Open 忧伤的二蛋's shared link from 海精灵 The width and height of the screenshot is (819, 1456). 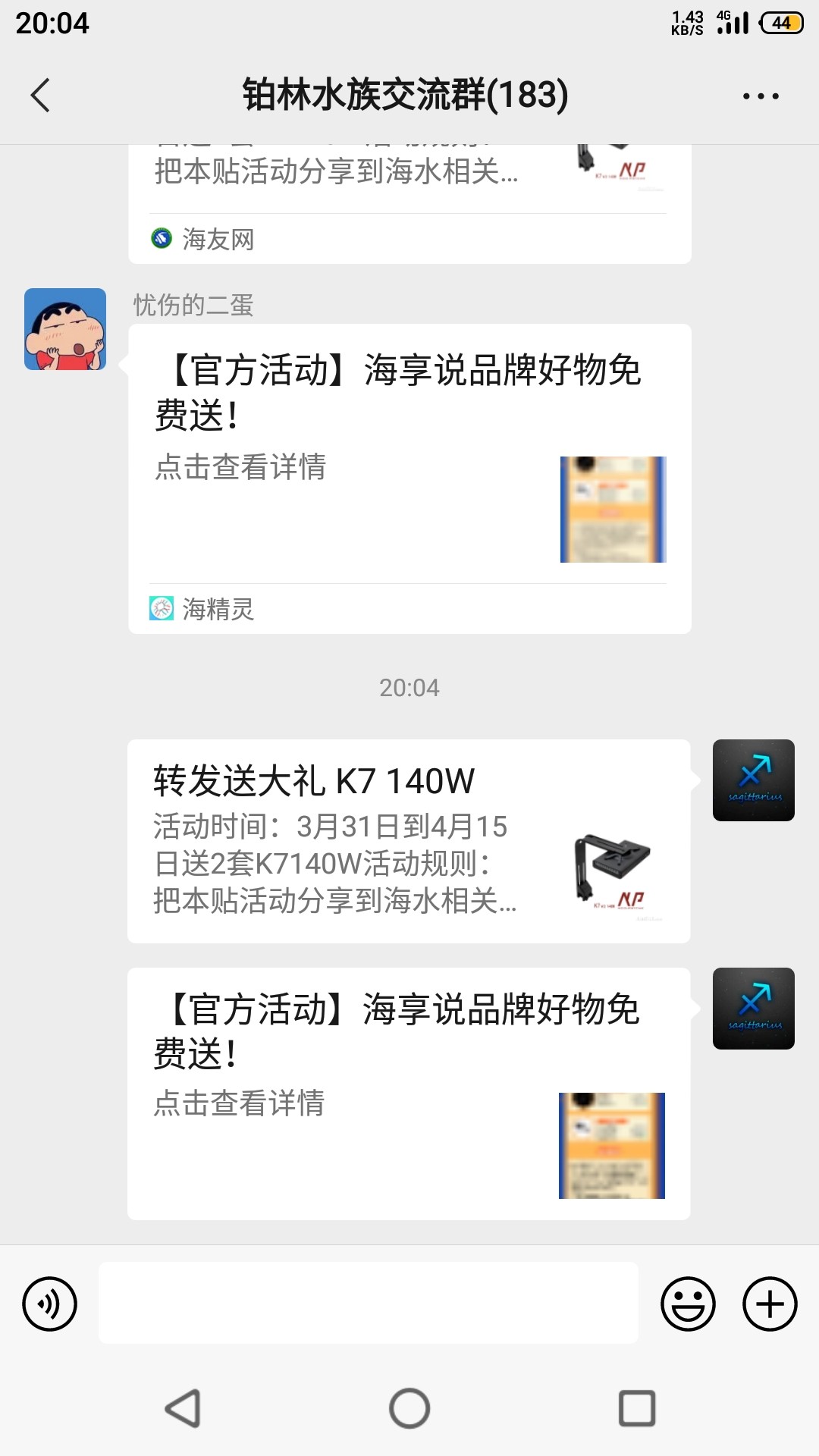tap(409, 478)
